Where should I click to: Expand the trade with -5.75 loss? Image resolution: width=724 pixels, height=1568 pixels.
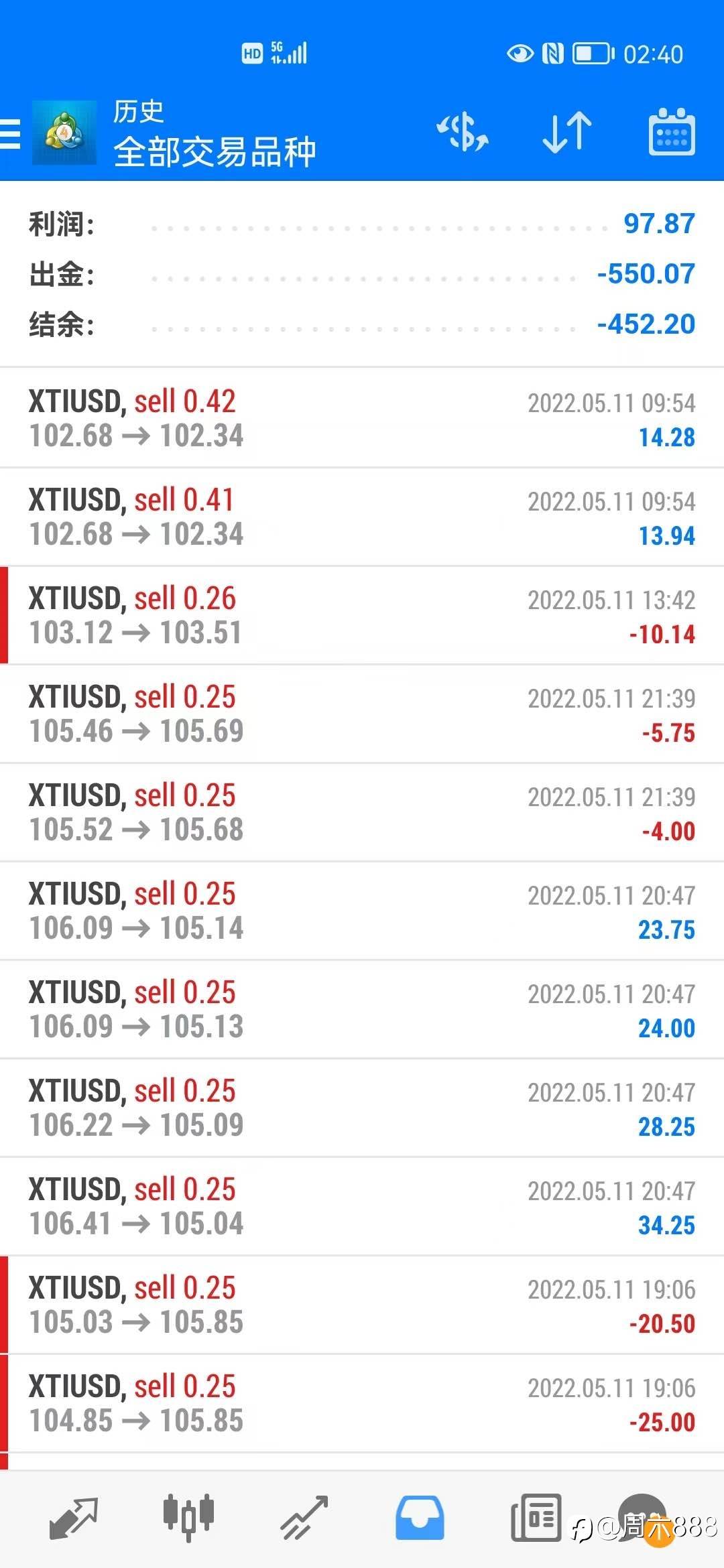pyautogui.click(x=362, y=714)
